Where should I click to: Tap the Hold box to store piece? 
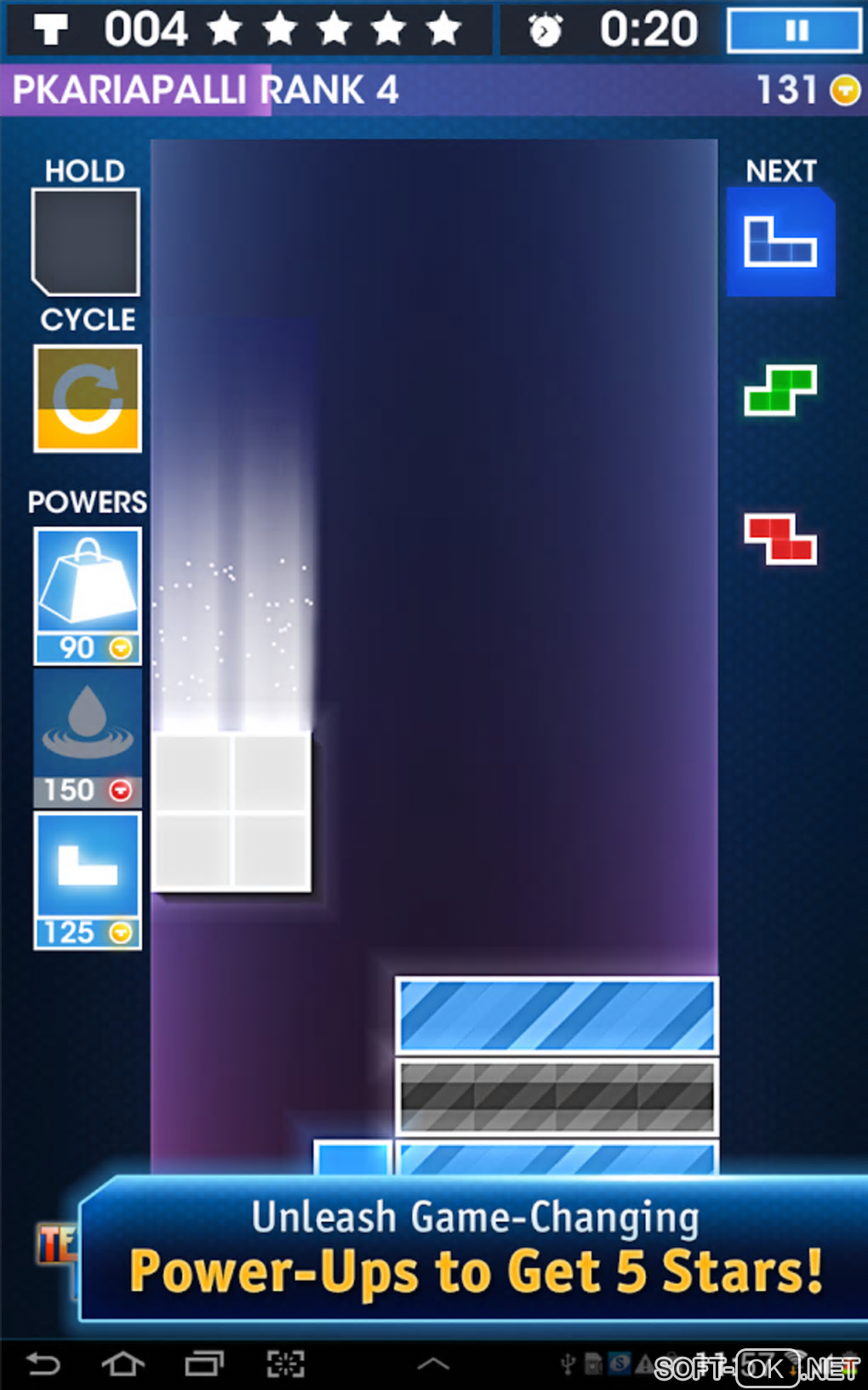click(x=86, y=242)
